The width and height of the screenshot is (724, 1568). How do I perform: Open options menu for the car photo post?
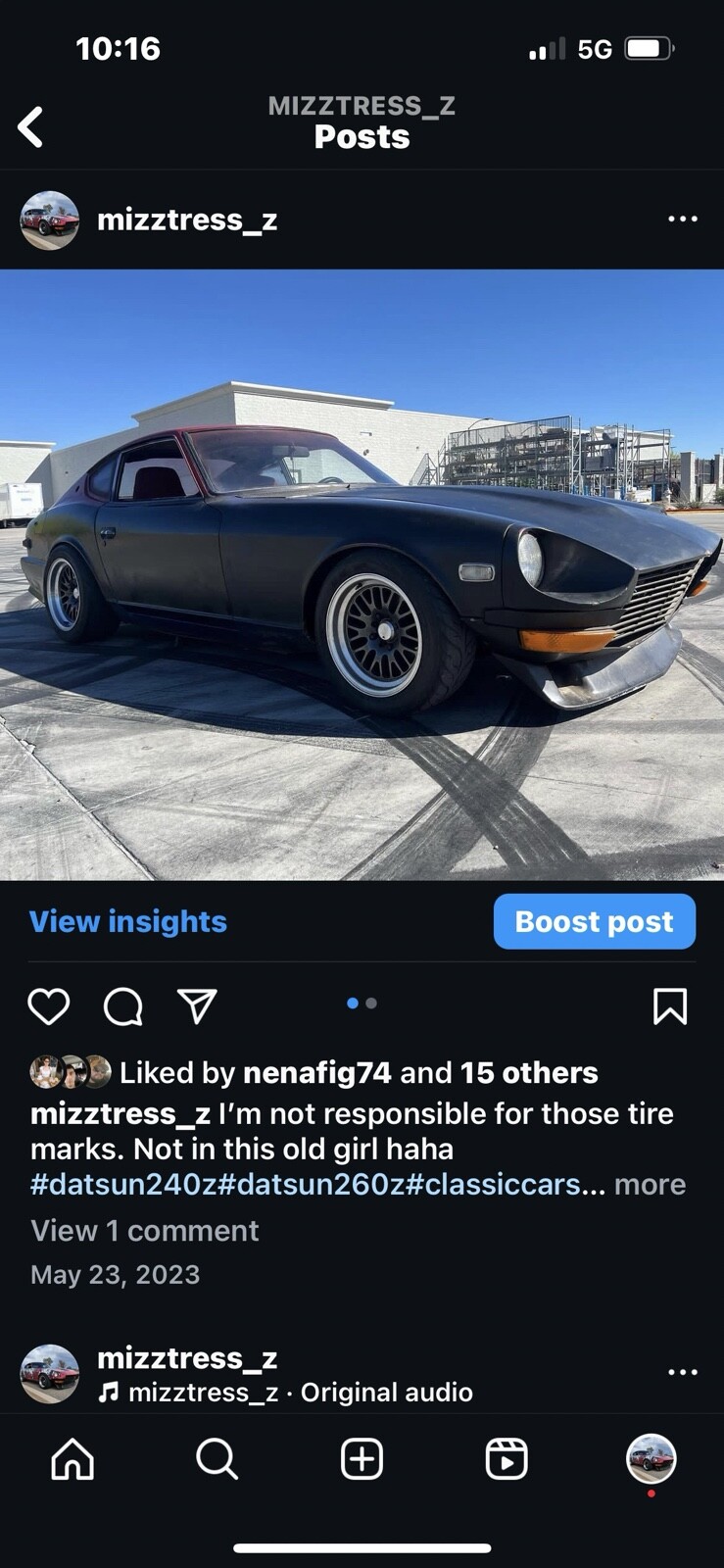pyautogui.click(x=682, y=219)
